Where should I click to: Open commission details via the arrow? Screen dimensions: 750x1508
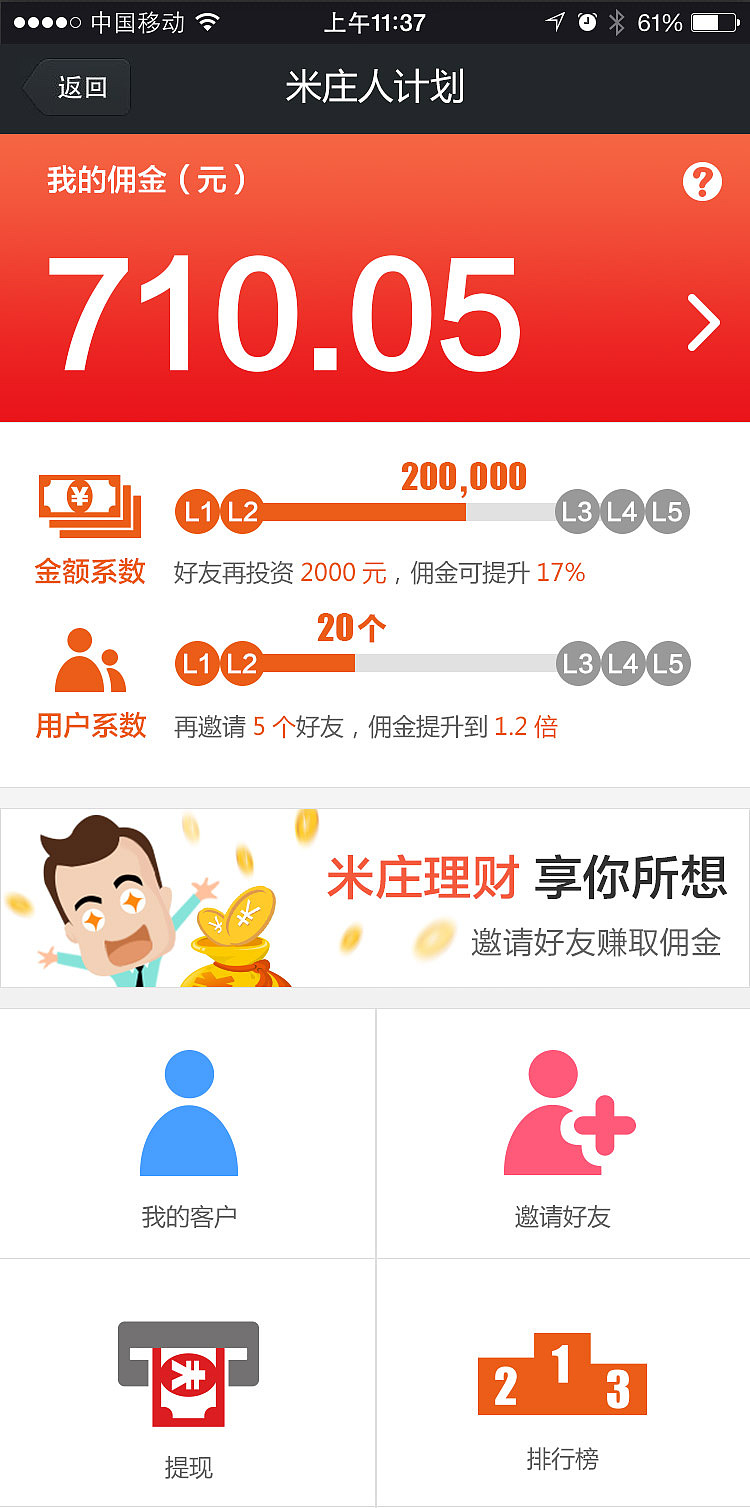[704, 323]
